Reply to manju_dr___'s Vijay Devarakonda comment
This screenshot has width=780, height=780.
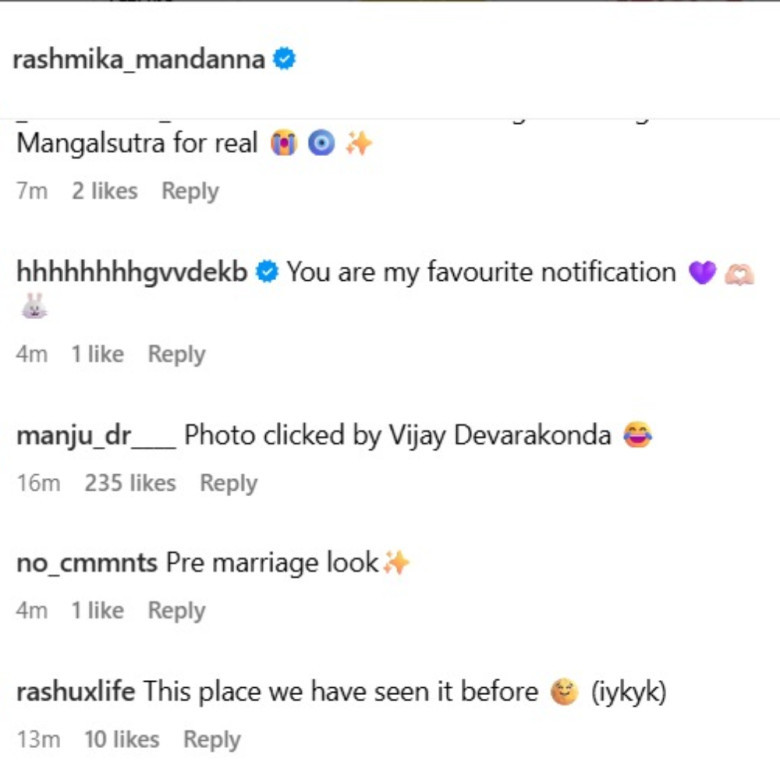[x=228, y=483]
